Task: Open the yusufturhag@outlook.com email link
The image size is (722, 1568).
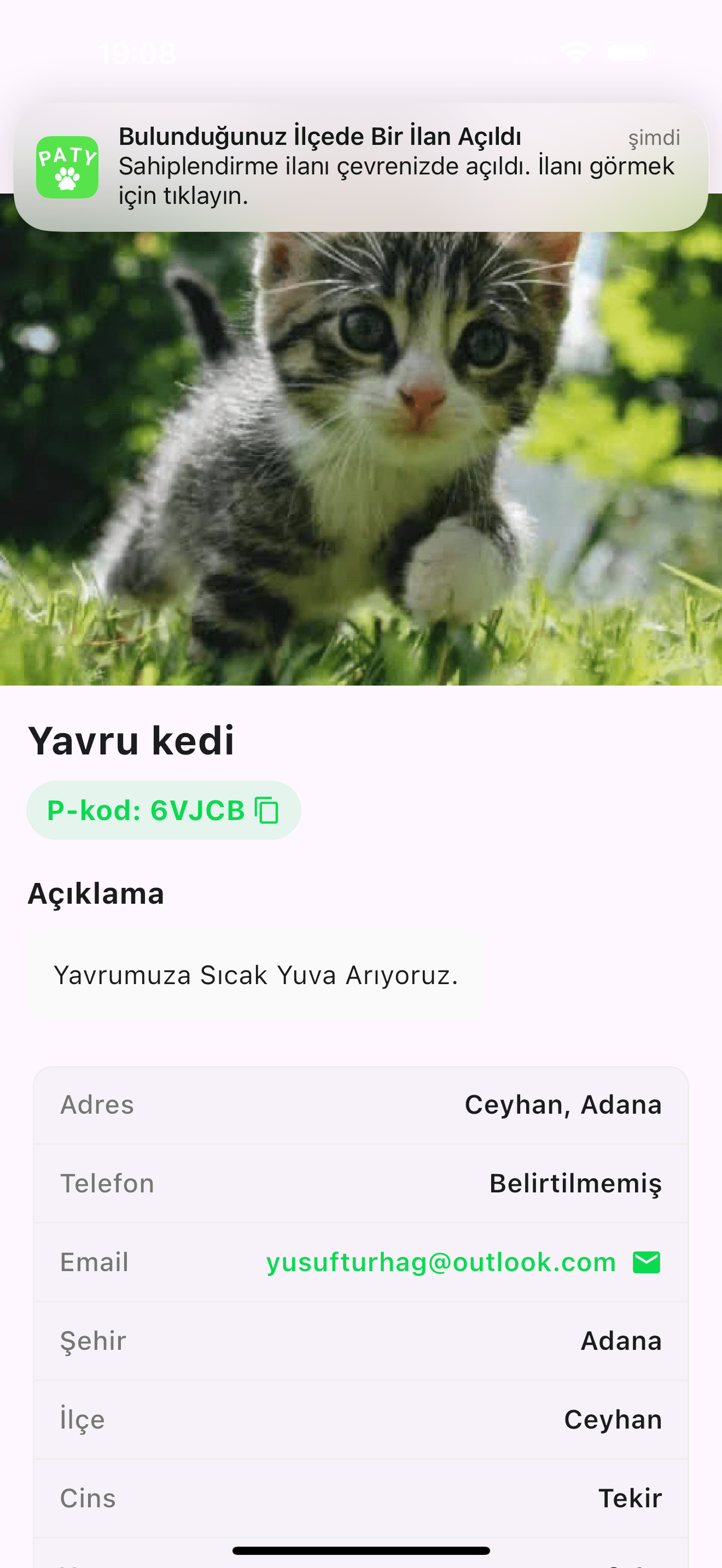Action: (x=441, y=1262)
